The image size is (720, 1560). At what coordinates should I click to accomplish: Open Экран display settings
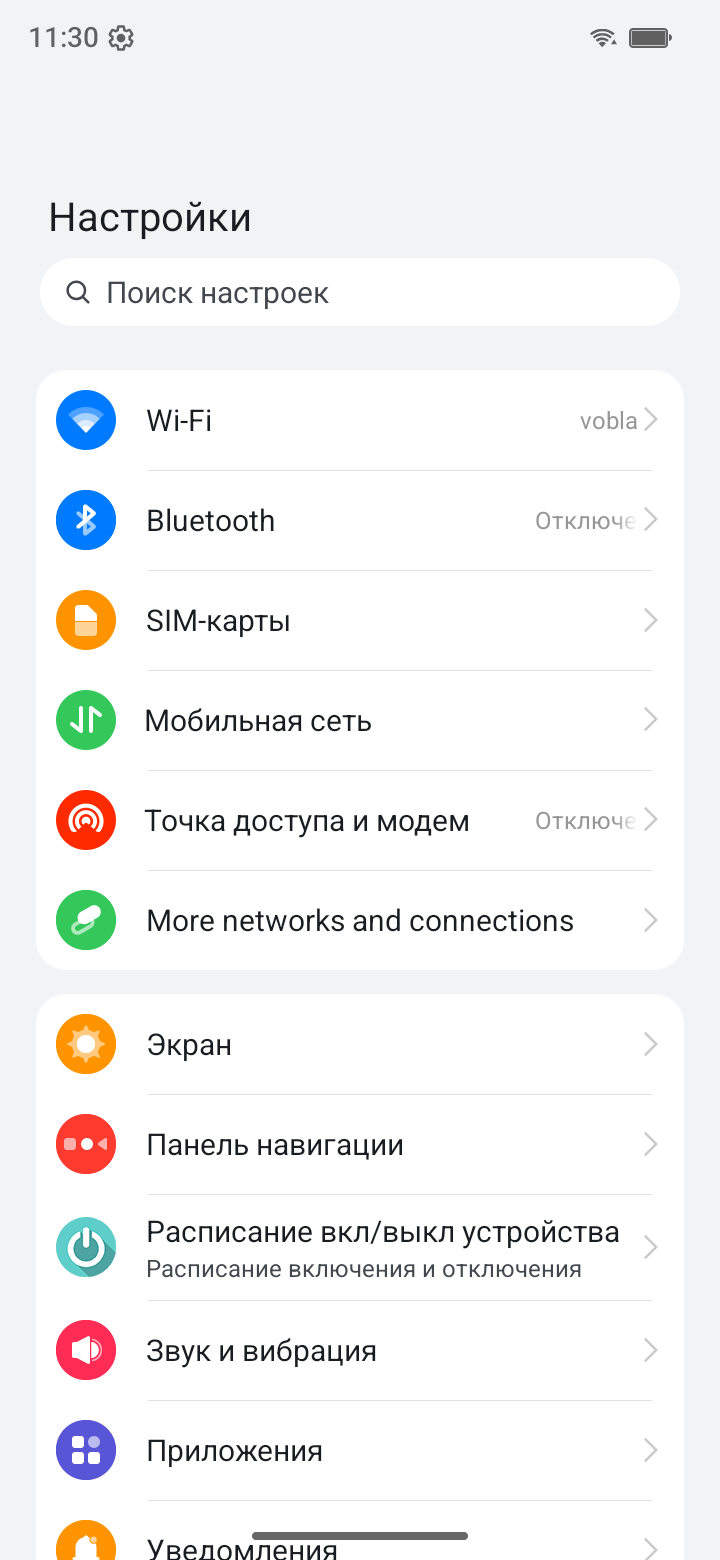(360, 1045)
